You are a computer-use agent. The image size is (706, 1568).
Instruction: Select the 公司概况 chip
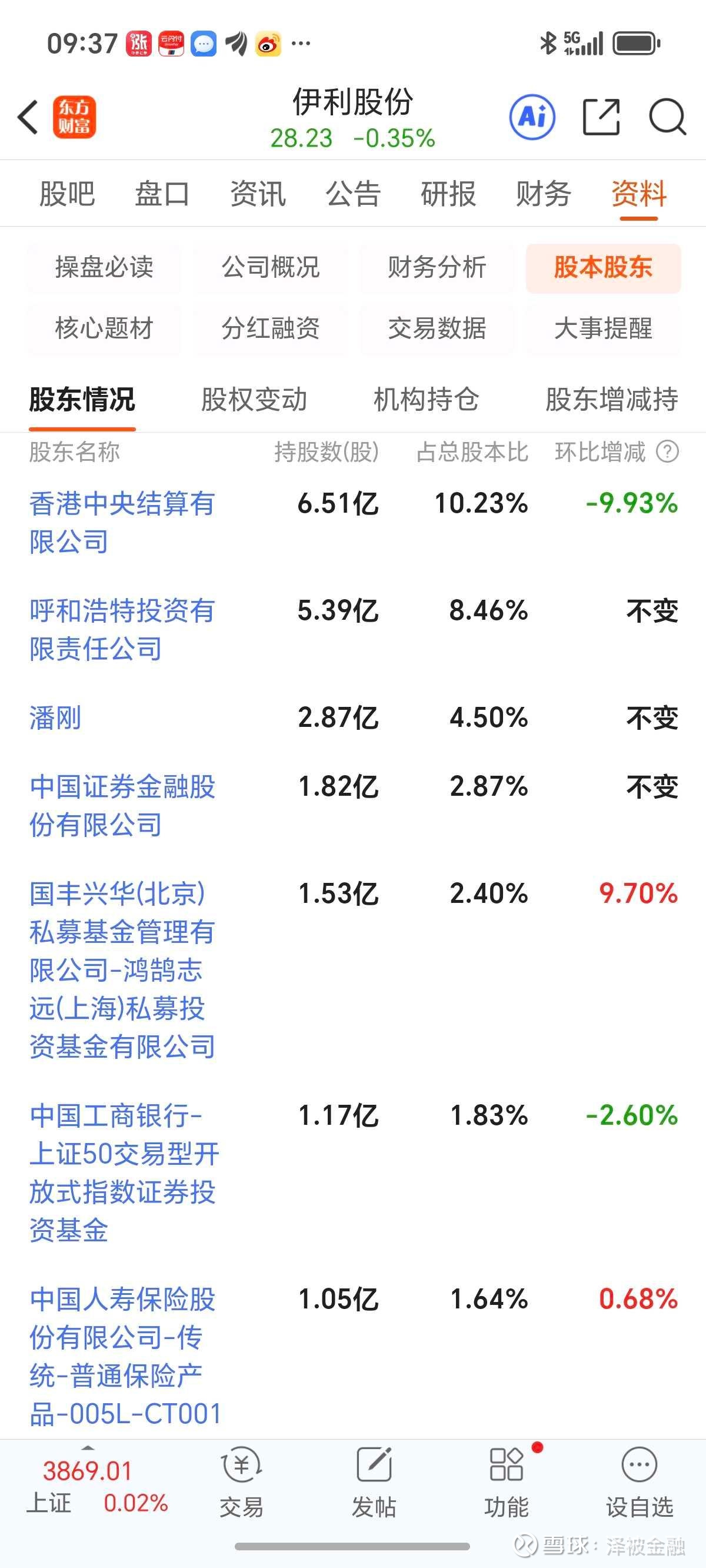point(270,267)
